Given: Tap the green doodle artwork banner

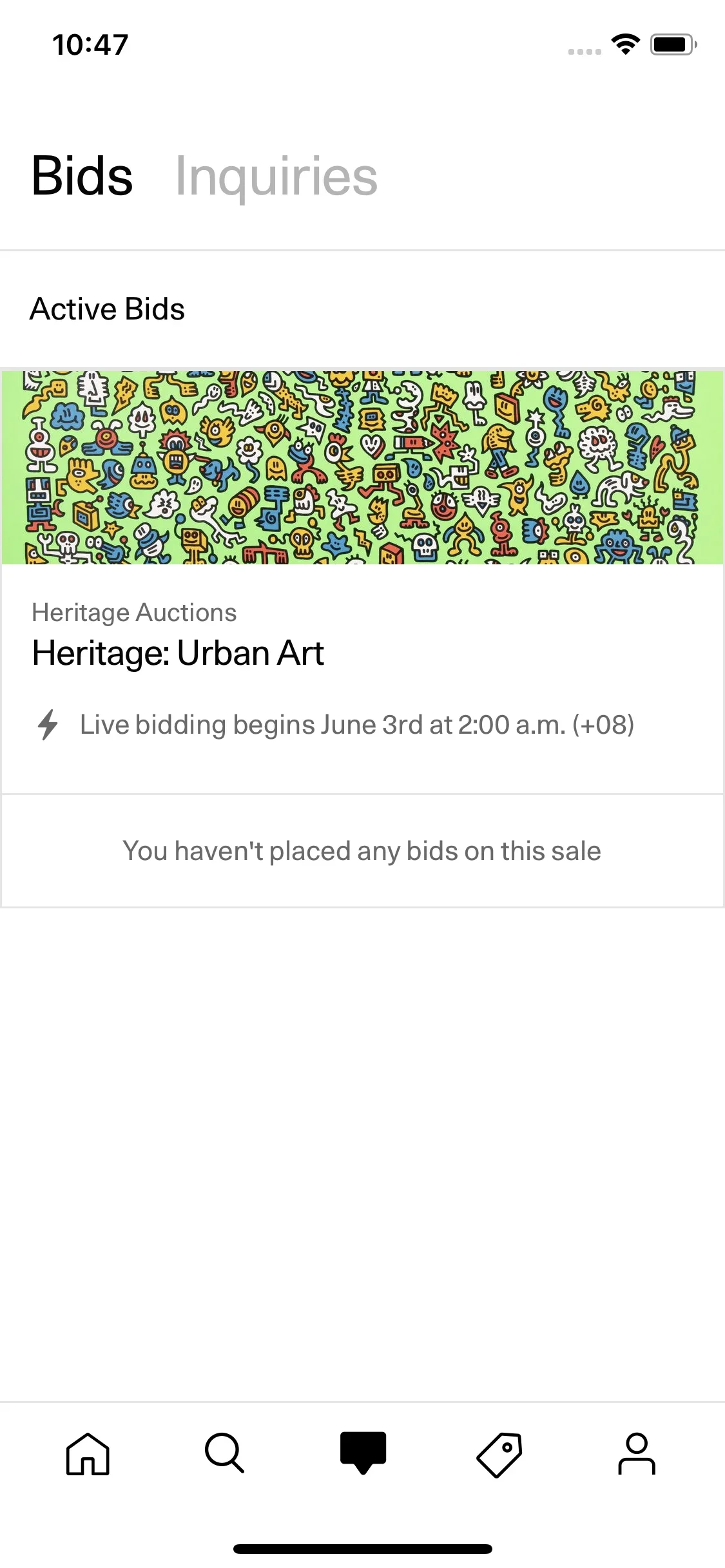Looking at the screenshot, I should (x=362, y=466).
